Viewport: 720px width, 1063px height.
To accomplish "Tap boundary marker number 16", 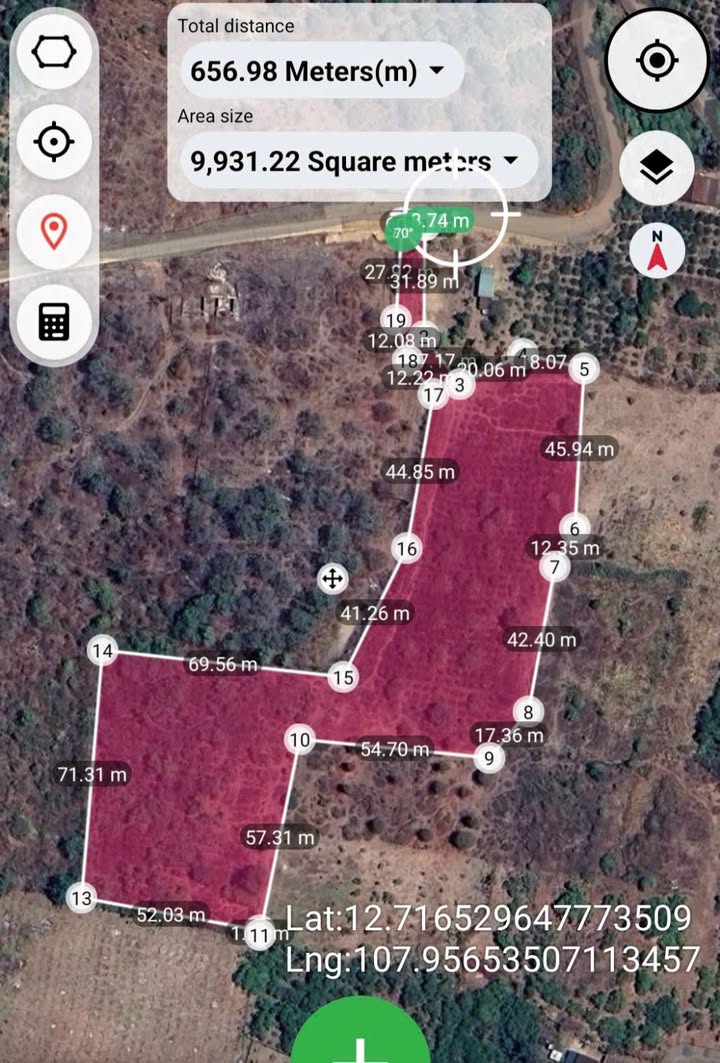I will click(406, 548).
